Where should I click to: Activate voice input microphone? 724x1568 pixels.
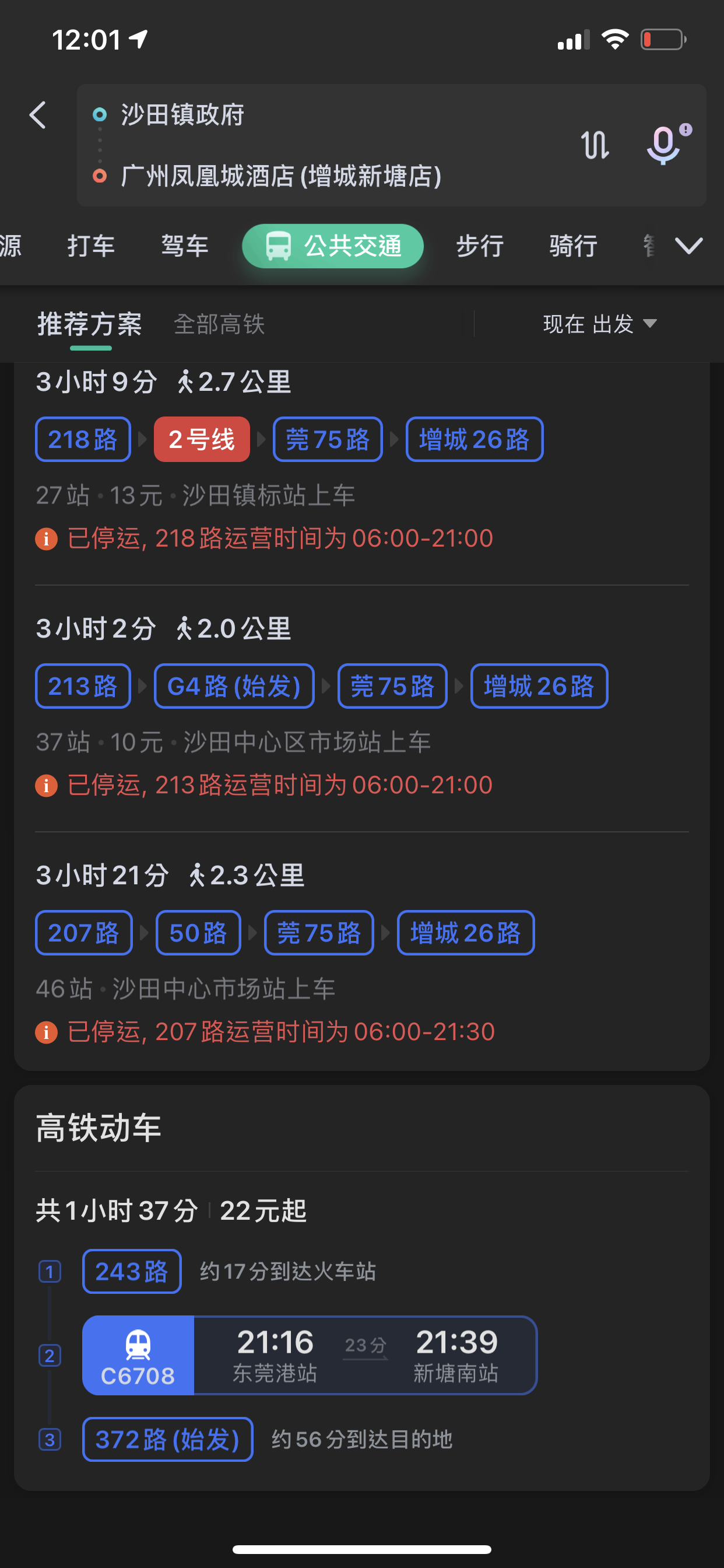[665, 145]
